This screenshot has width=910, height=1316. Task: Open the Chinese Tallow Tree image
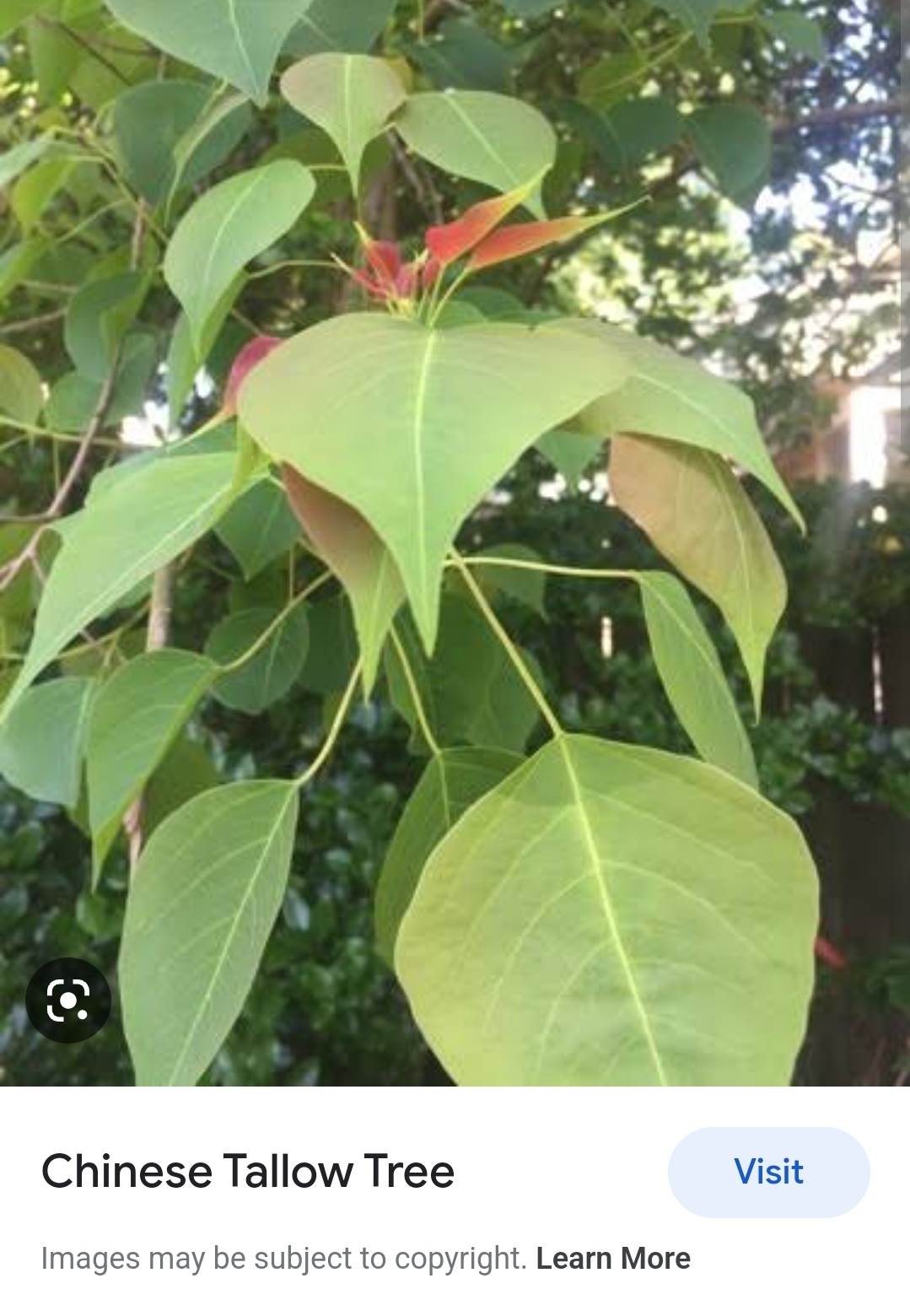pyautogui.click(x=455, y=540)
